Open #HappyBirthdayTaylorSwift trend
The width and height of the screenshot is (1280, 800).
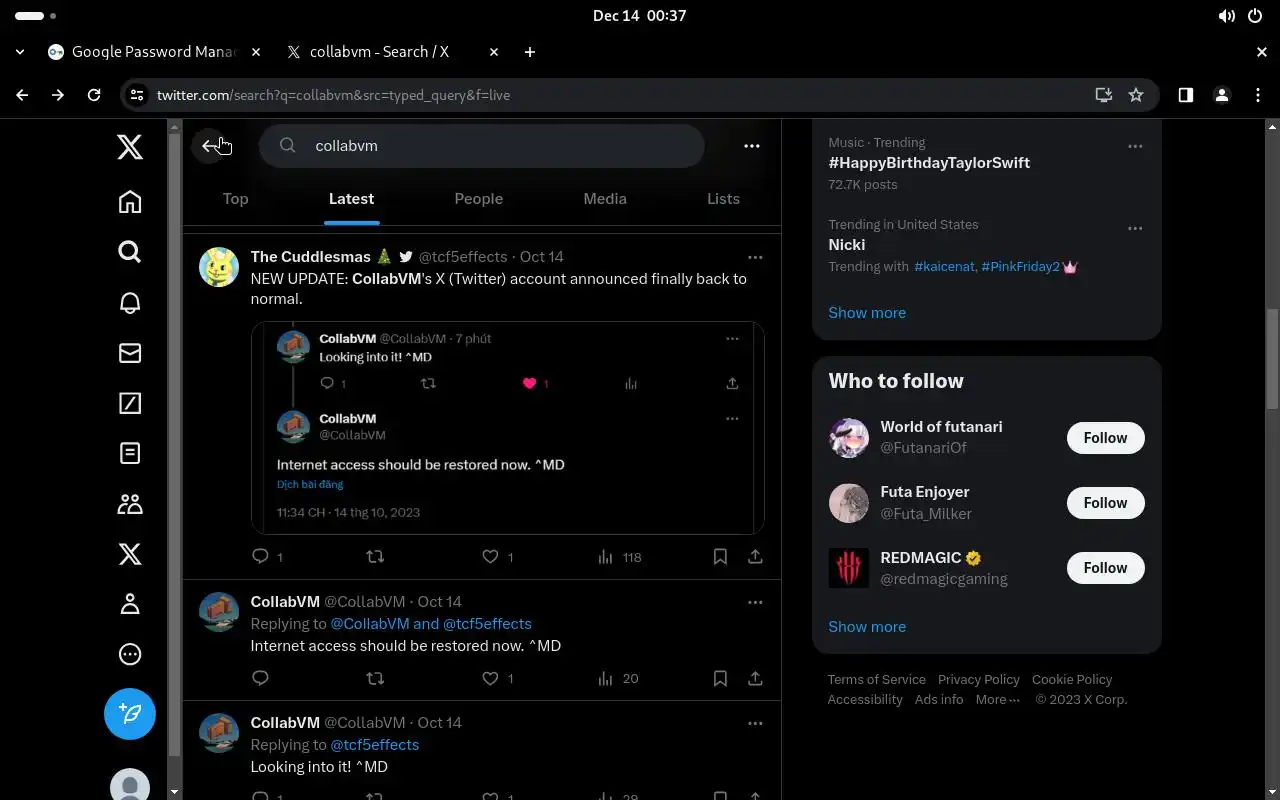tap(928, 163)
